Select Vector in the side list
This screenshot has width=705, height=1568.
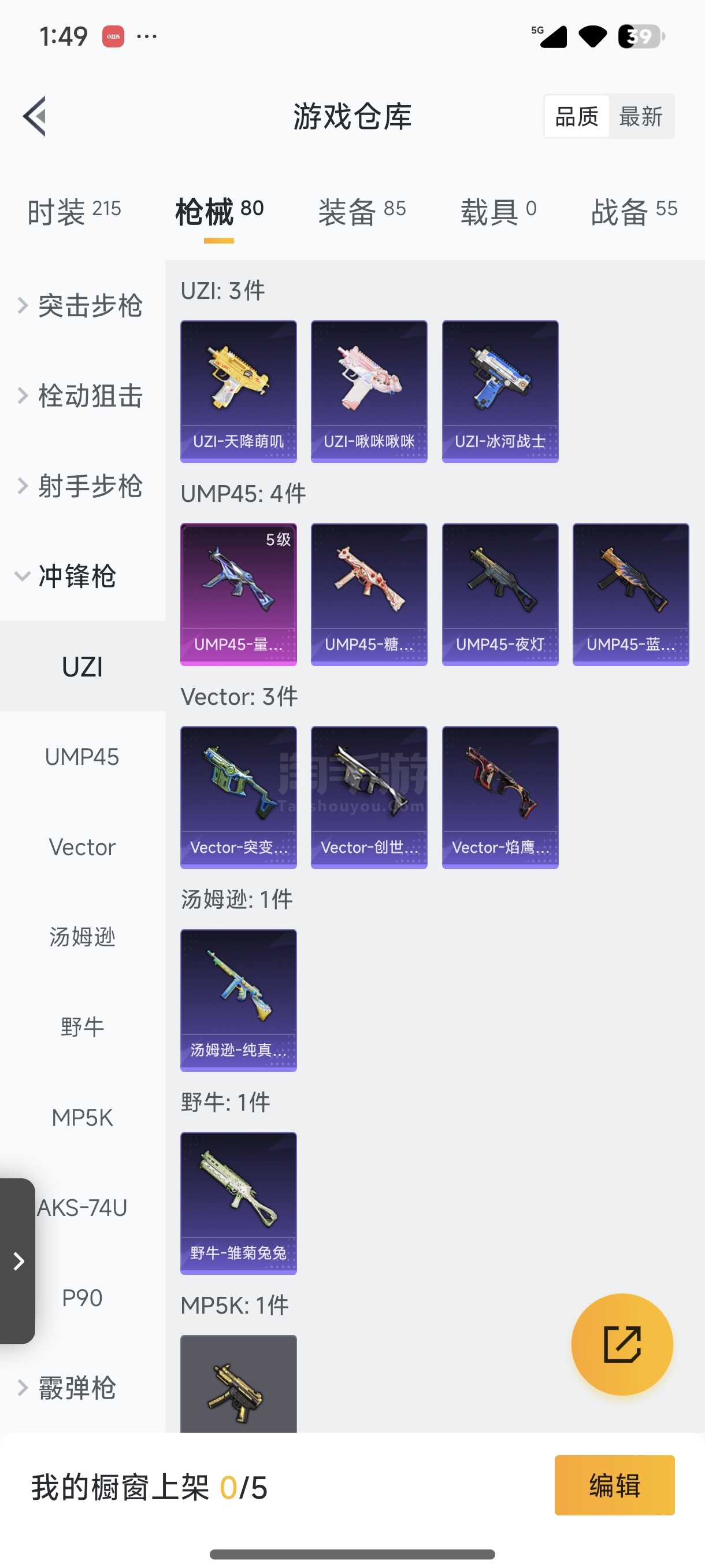coord(82,846)
